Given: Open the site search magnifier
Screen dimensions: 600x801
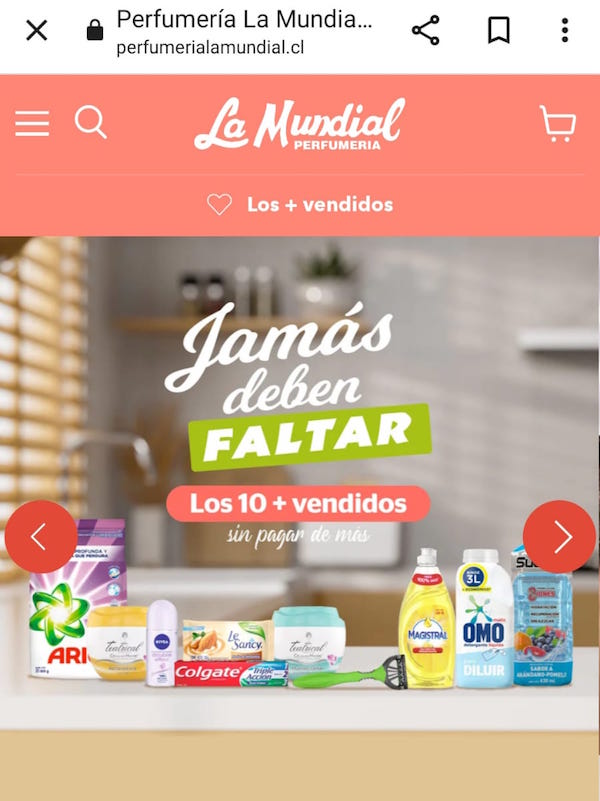Looking at the screenshot, I should pyautogui.click(x=91, y=123).
